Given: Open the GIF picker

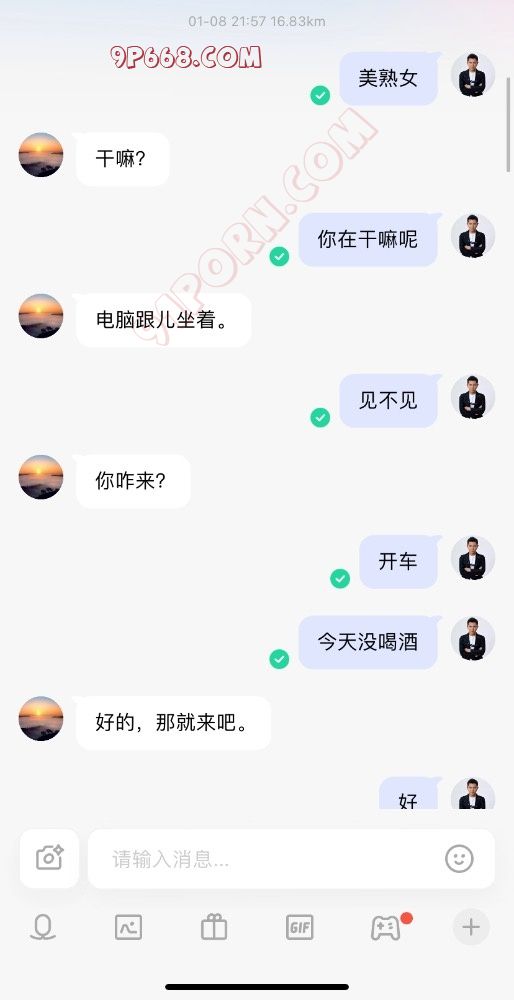Looking at the screenshot, I should [x=300, y=927].
